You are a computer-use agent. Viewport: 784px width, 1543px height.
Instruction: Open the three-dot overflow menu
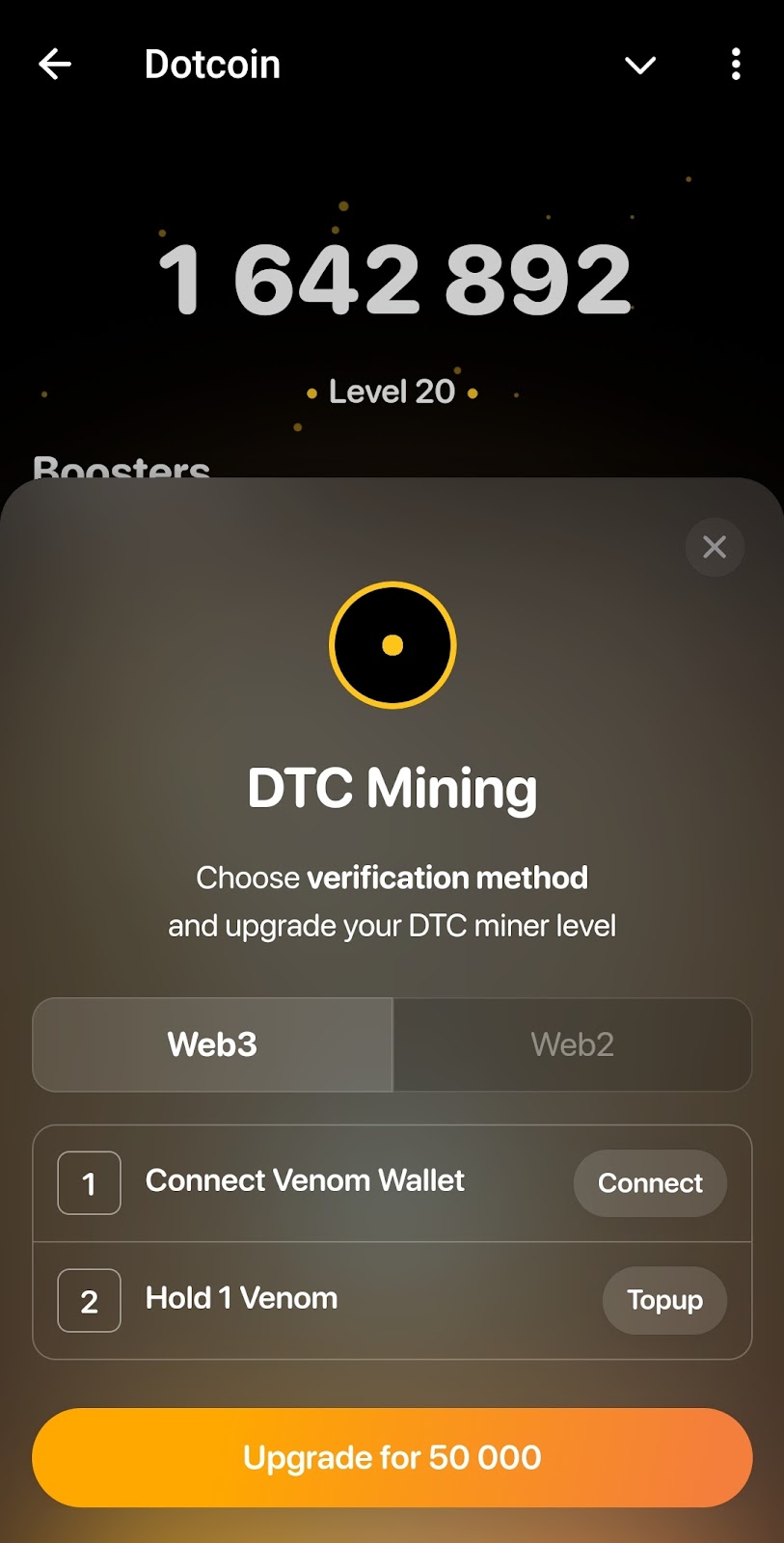click(736, 65)
